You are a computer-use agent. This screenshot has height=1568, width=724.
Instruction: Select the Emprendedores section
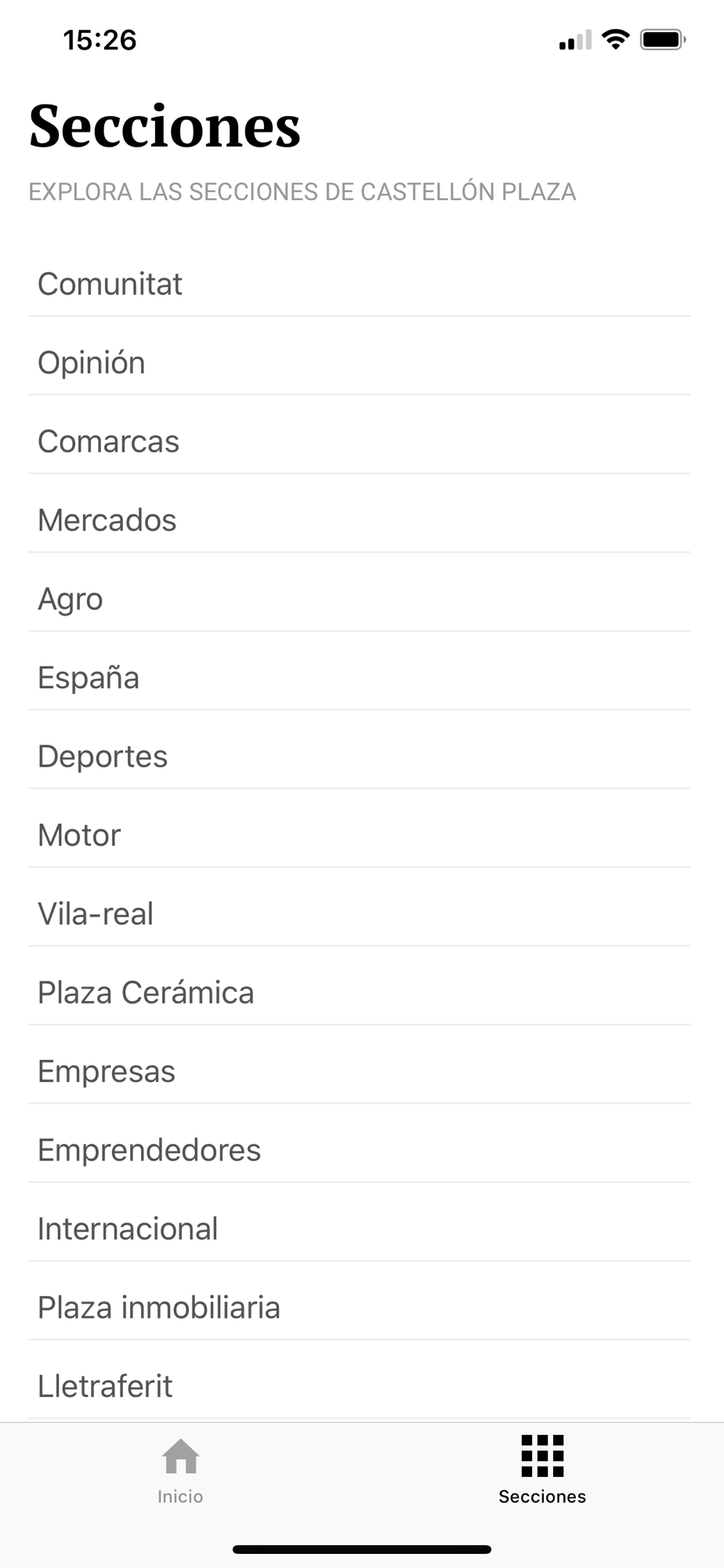(x=360, y=1151)
